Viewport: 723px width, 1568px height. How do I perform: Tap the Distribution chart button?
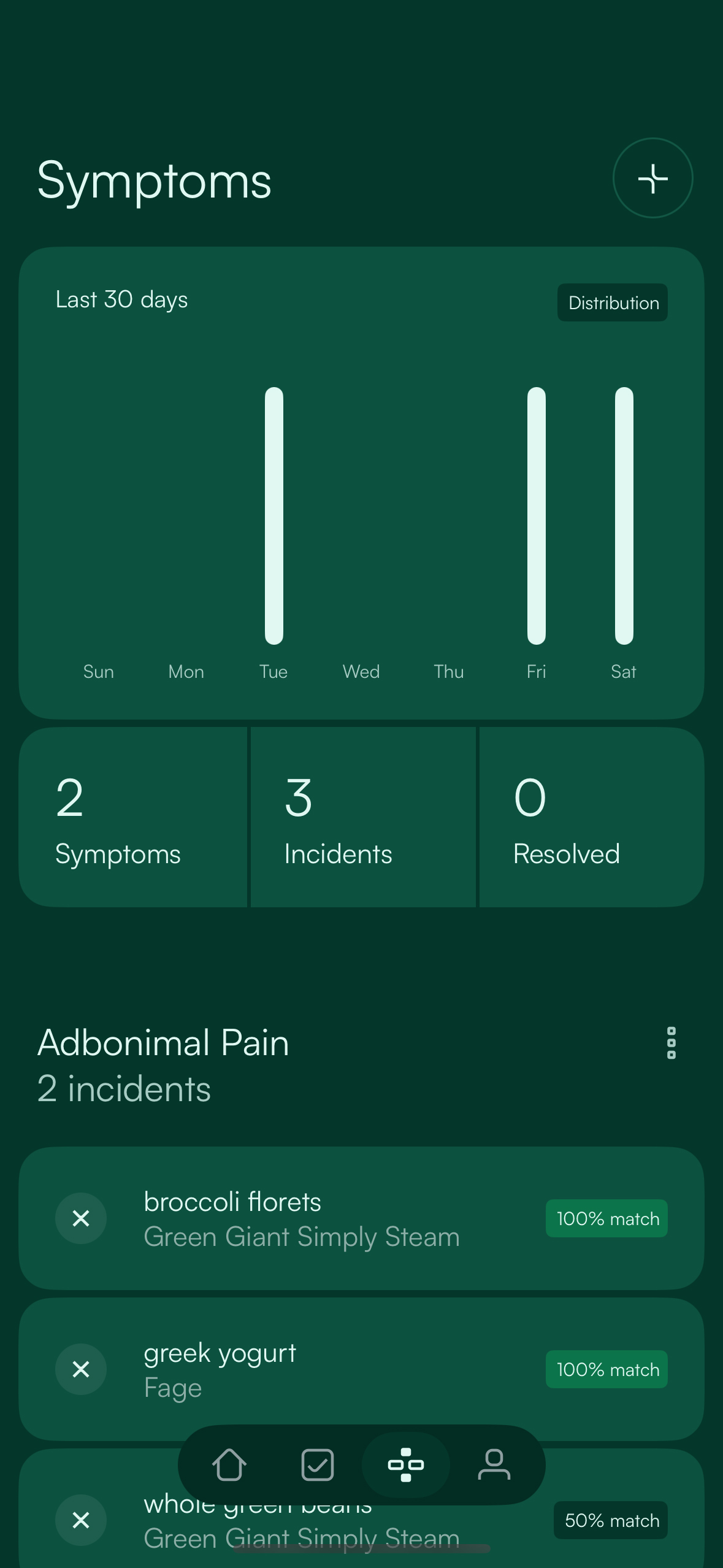point(612,302)
